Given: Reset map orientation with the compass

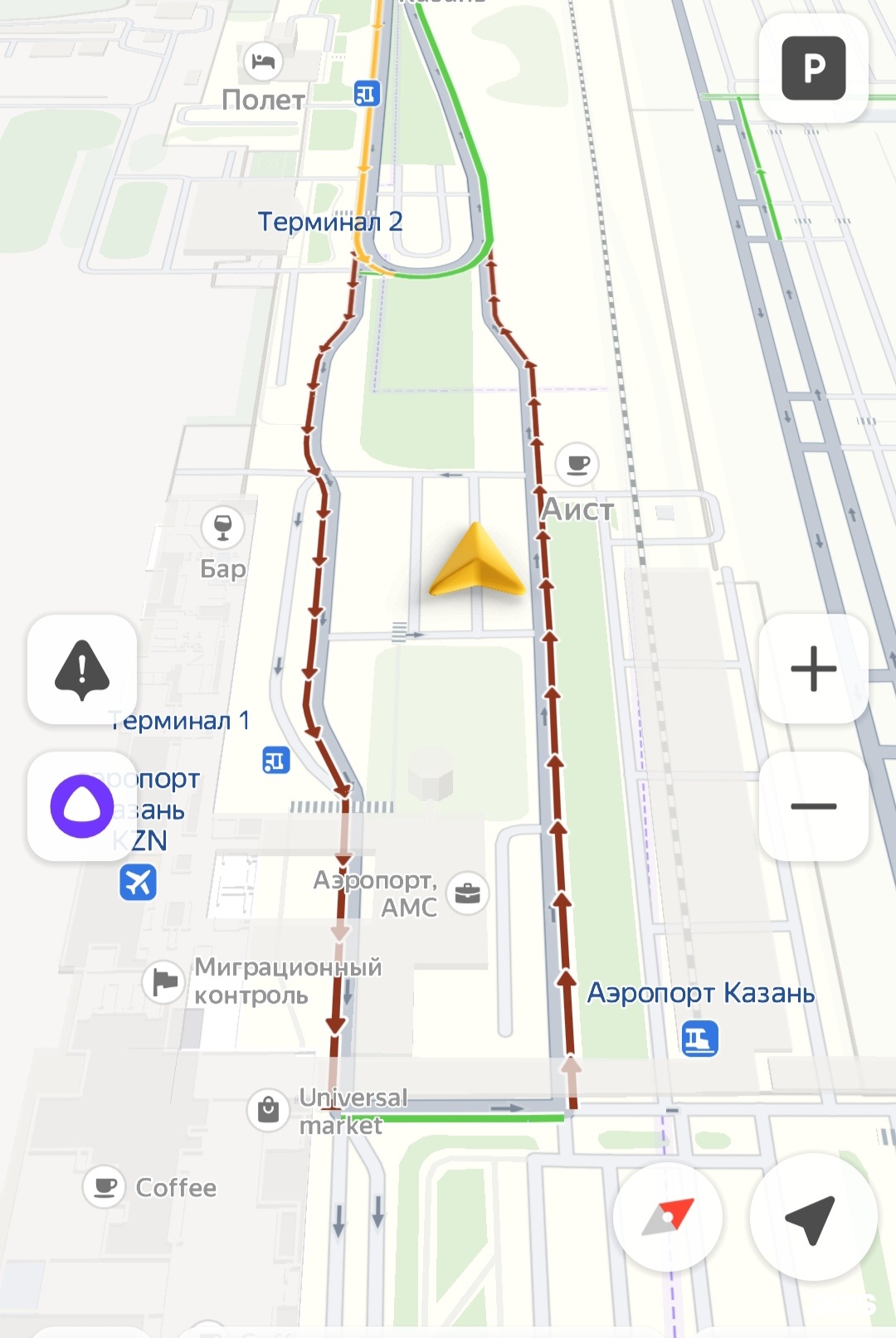Looking at the screenshot, I should (668, 1217).
